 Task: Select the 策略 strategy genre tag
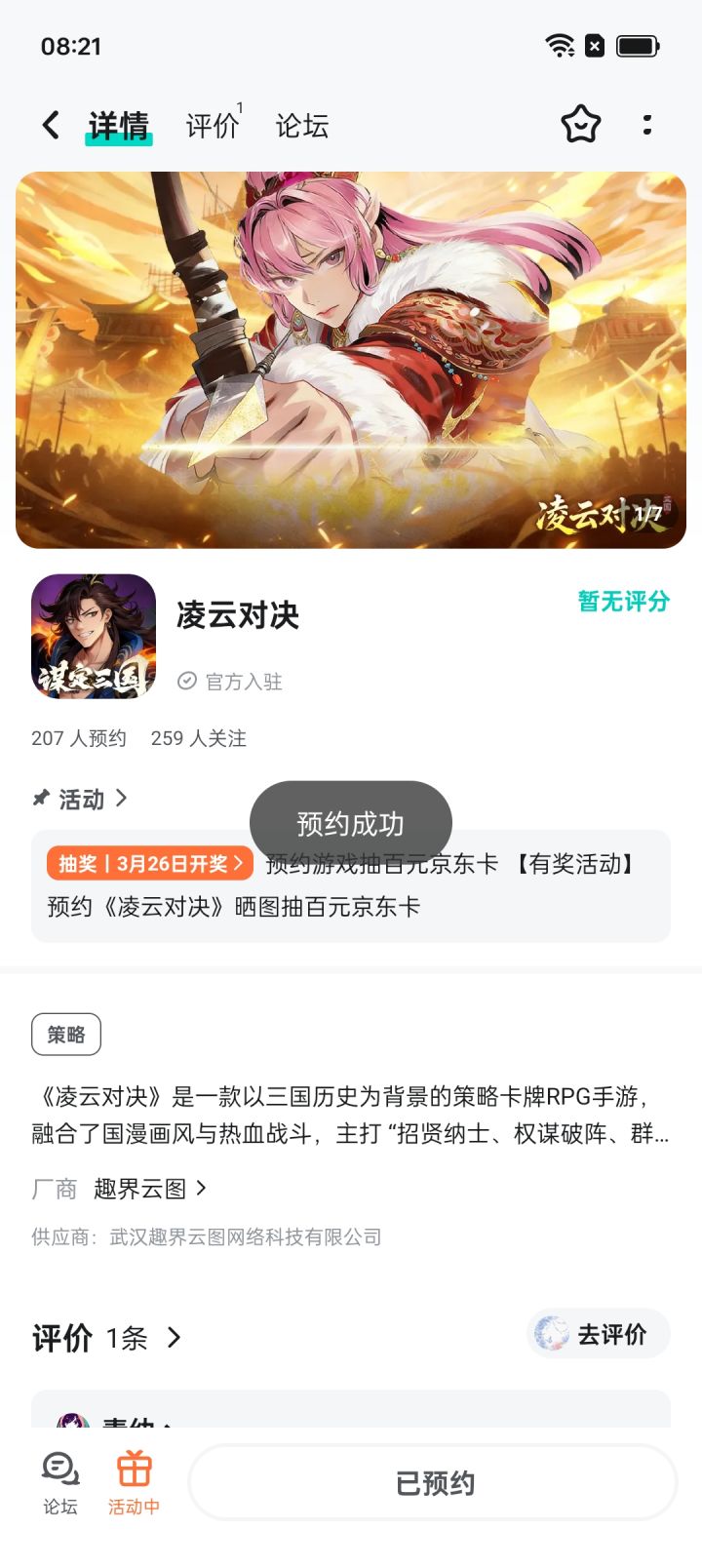66,1034
